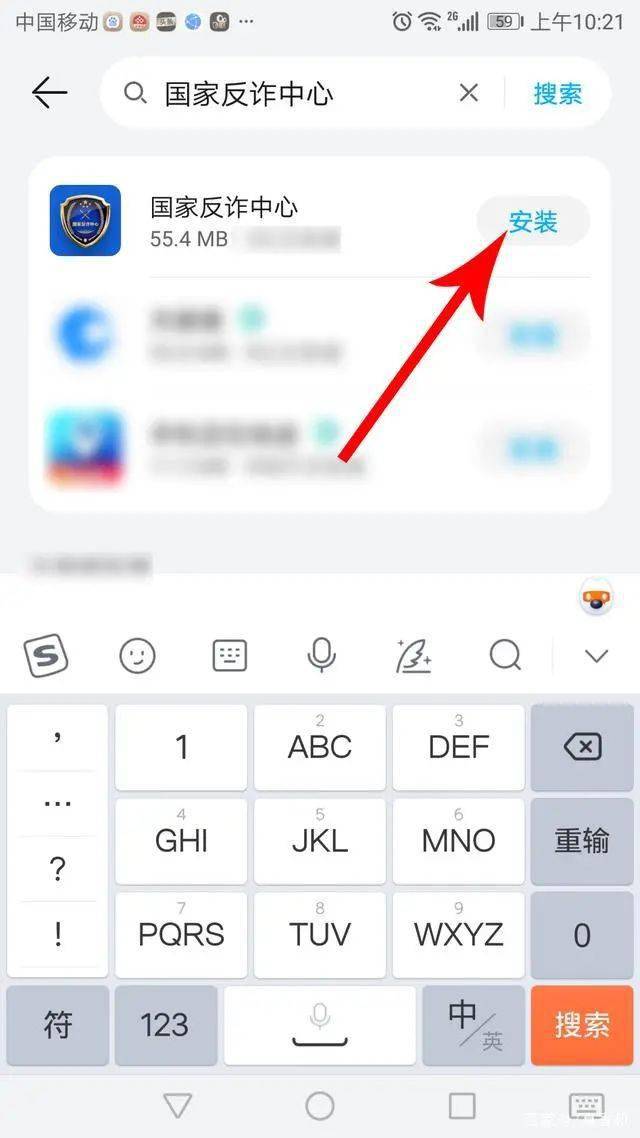Tap the JKL key
The height and width of the screenshot is (1138, 640).
[320, 840]
